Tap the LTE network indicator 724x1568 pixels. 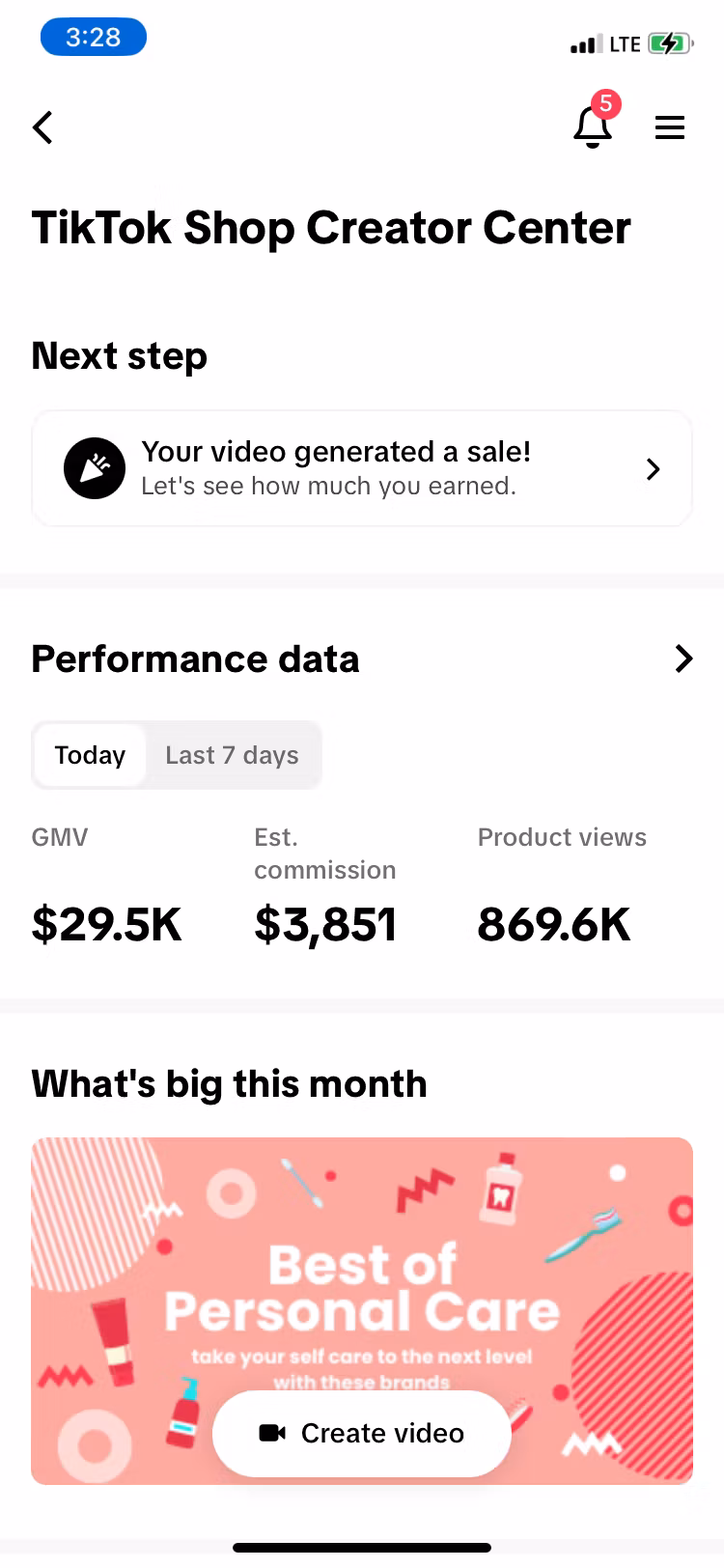click(622, 43)
